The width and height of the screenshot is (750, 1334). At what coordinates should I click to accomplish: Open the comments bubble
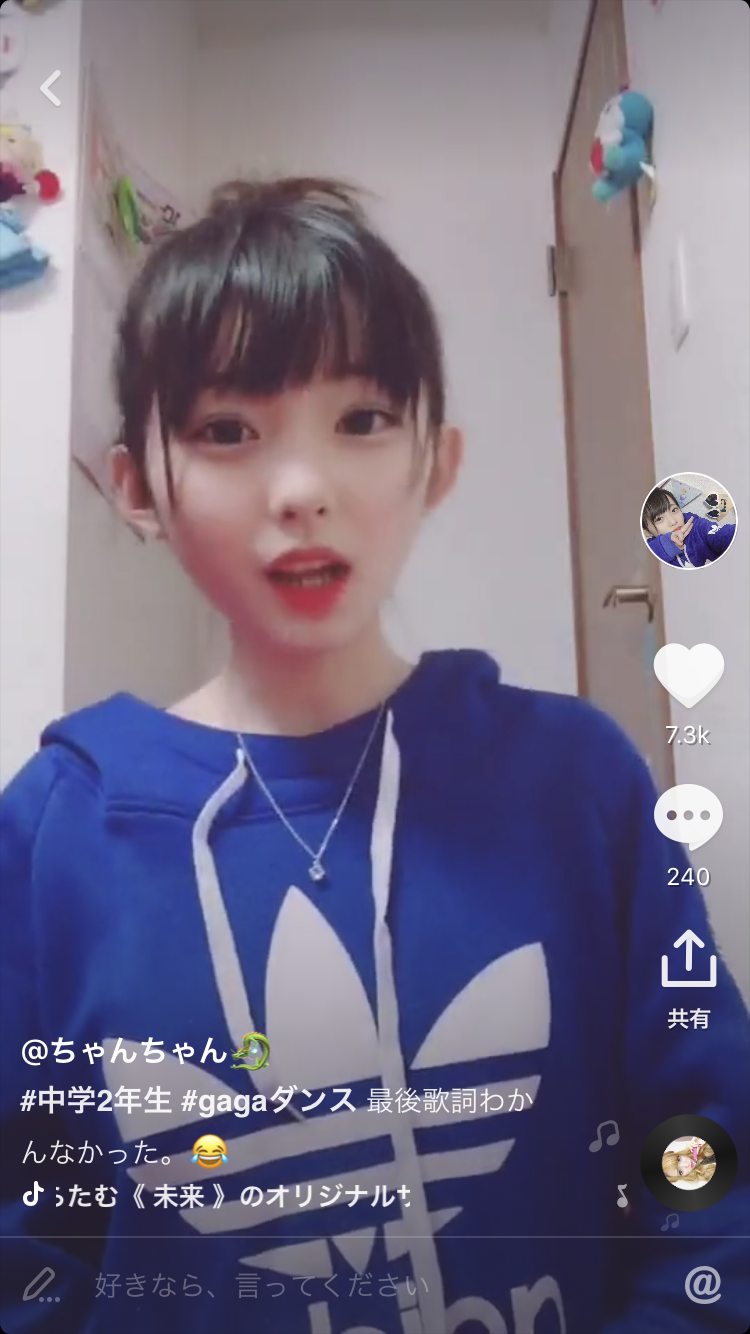(x=688, y=817)
